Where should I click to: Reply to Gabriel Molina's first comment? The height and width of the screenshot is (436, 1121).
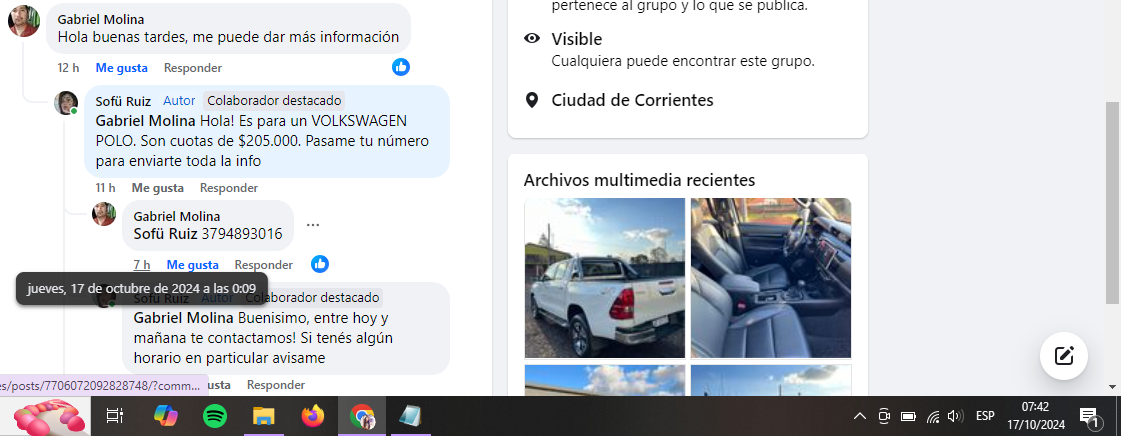coord(193,68)
